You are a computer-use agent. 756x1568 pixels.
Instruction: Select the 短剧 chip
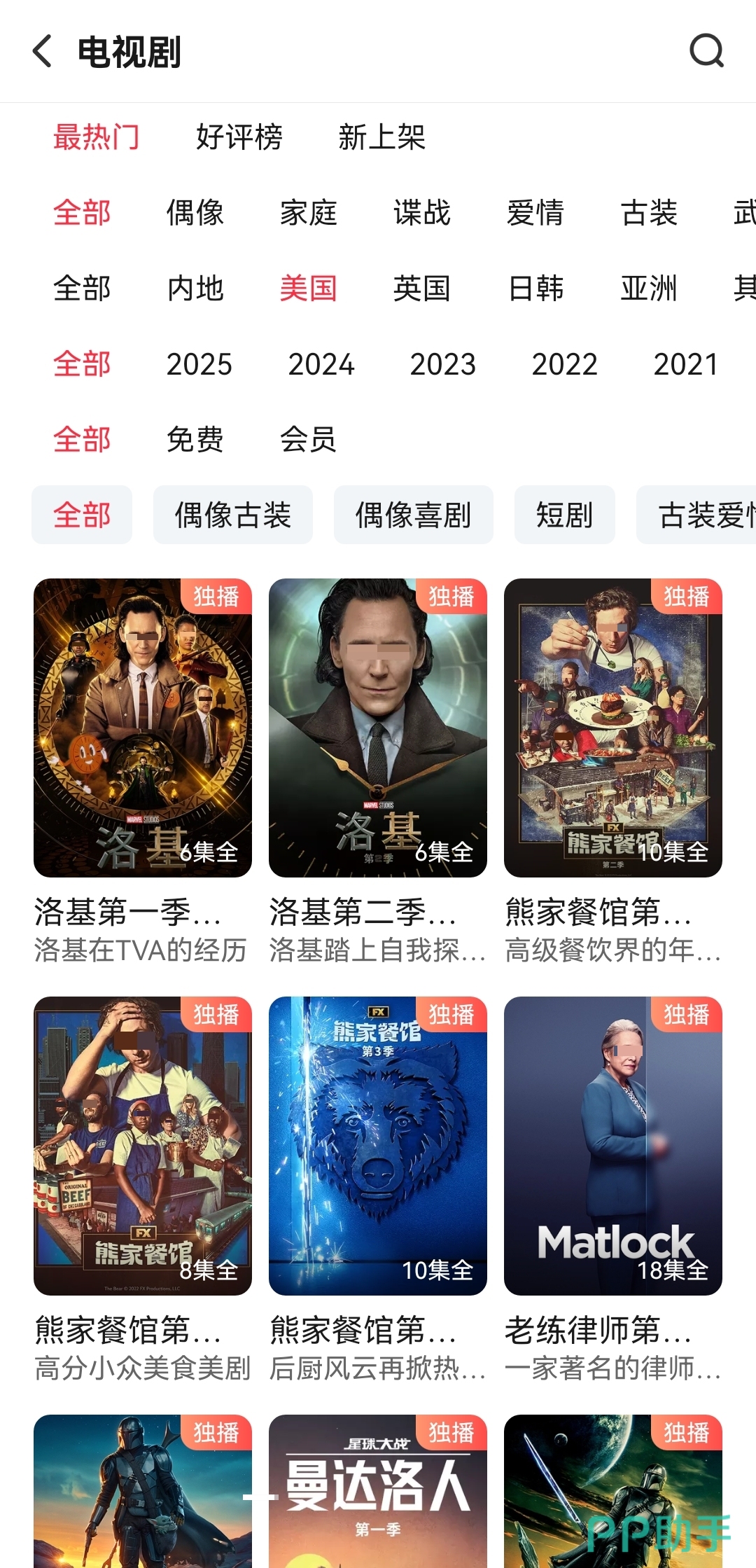point(564,515)
